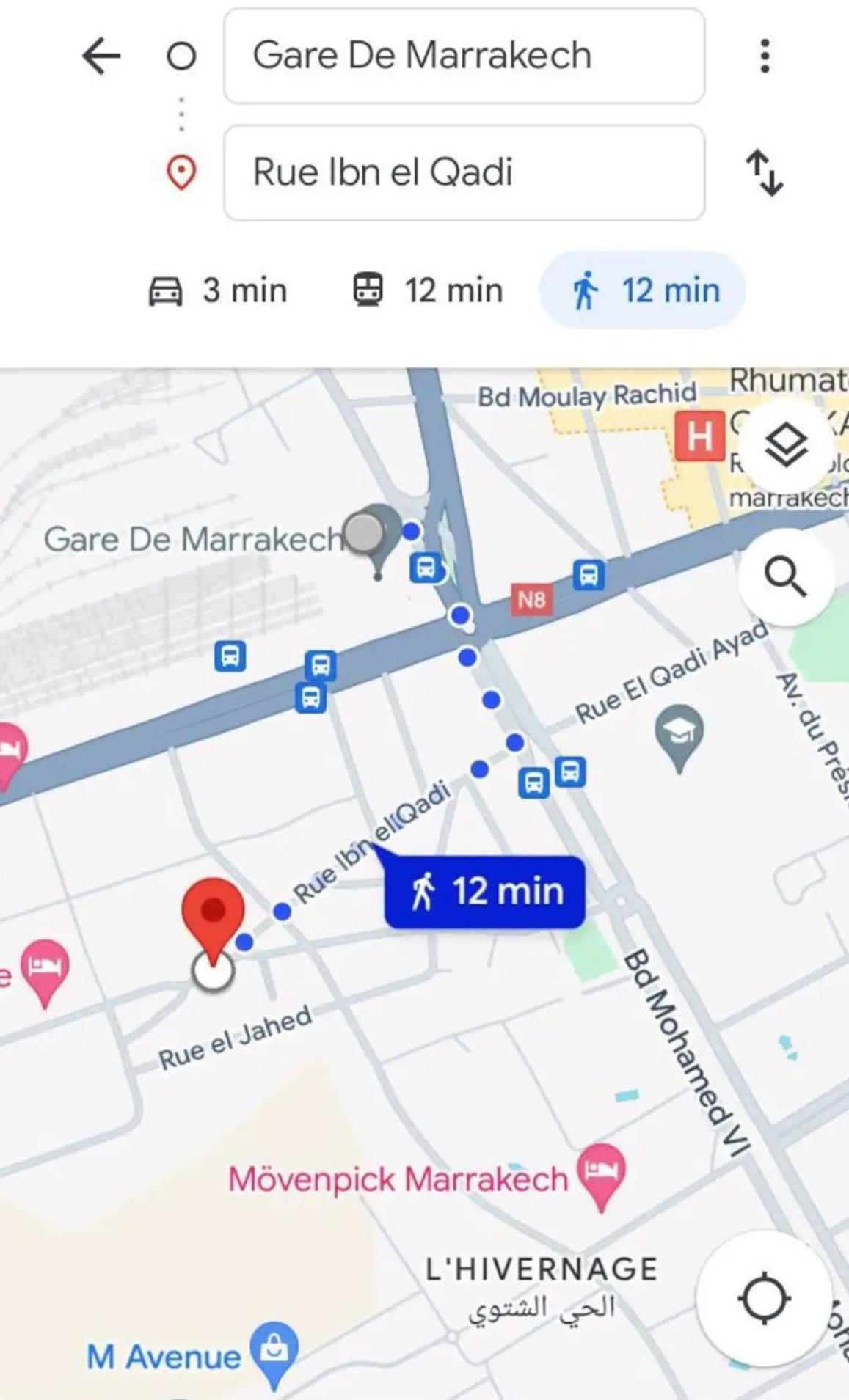
Task: Edit the Rue Ibn el Qadi destination
Action: coord(464,172)
